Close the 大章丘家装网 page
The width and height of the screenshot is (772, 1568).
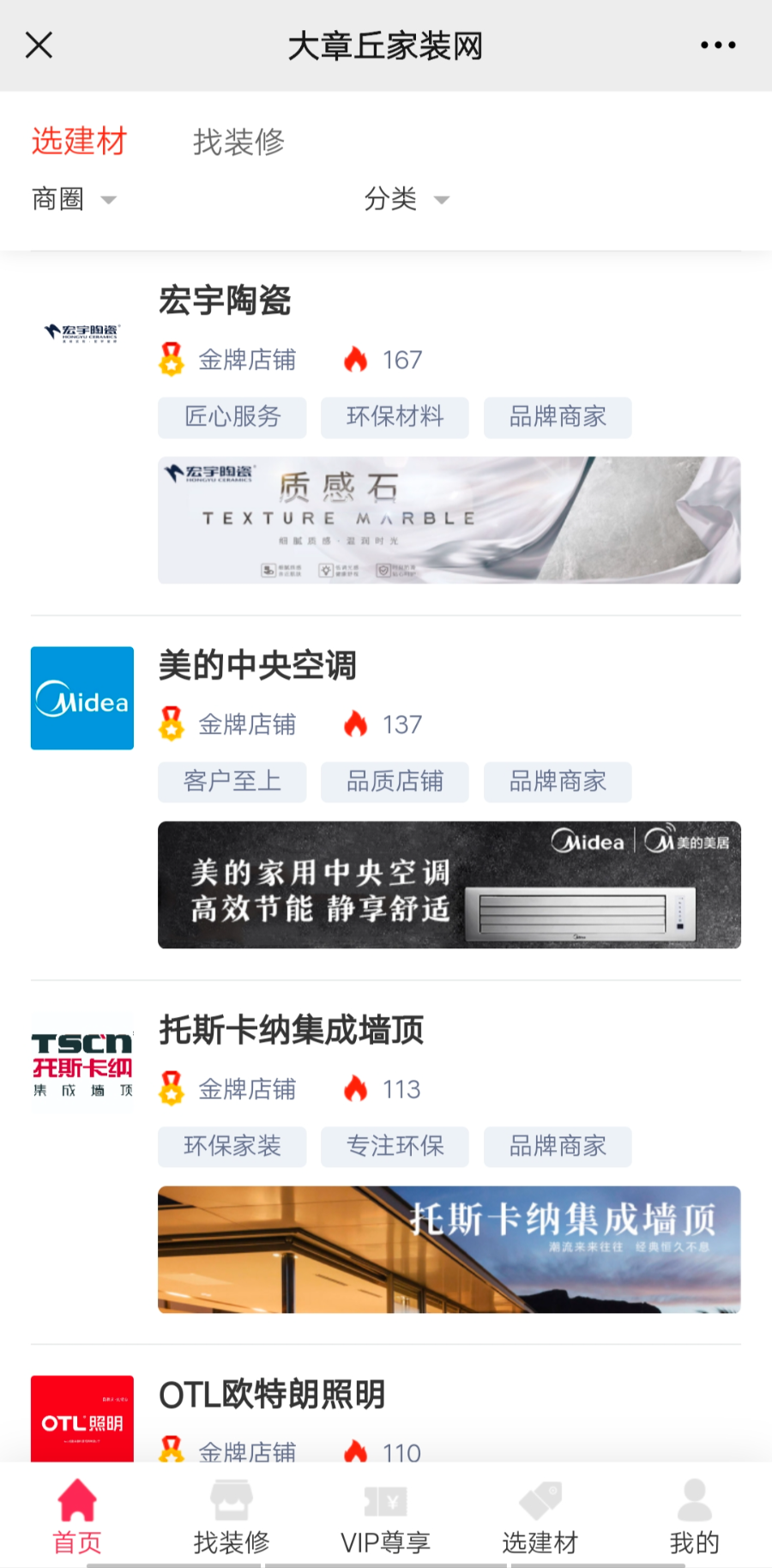point(39,45)
